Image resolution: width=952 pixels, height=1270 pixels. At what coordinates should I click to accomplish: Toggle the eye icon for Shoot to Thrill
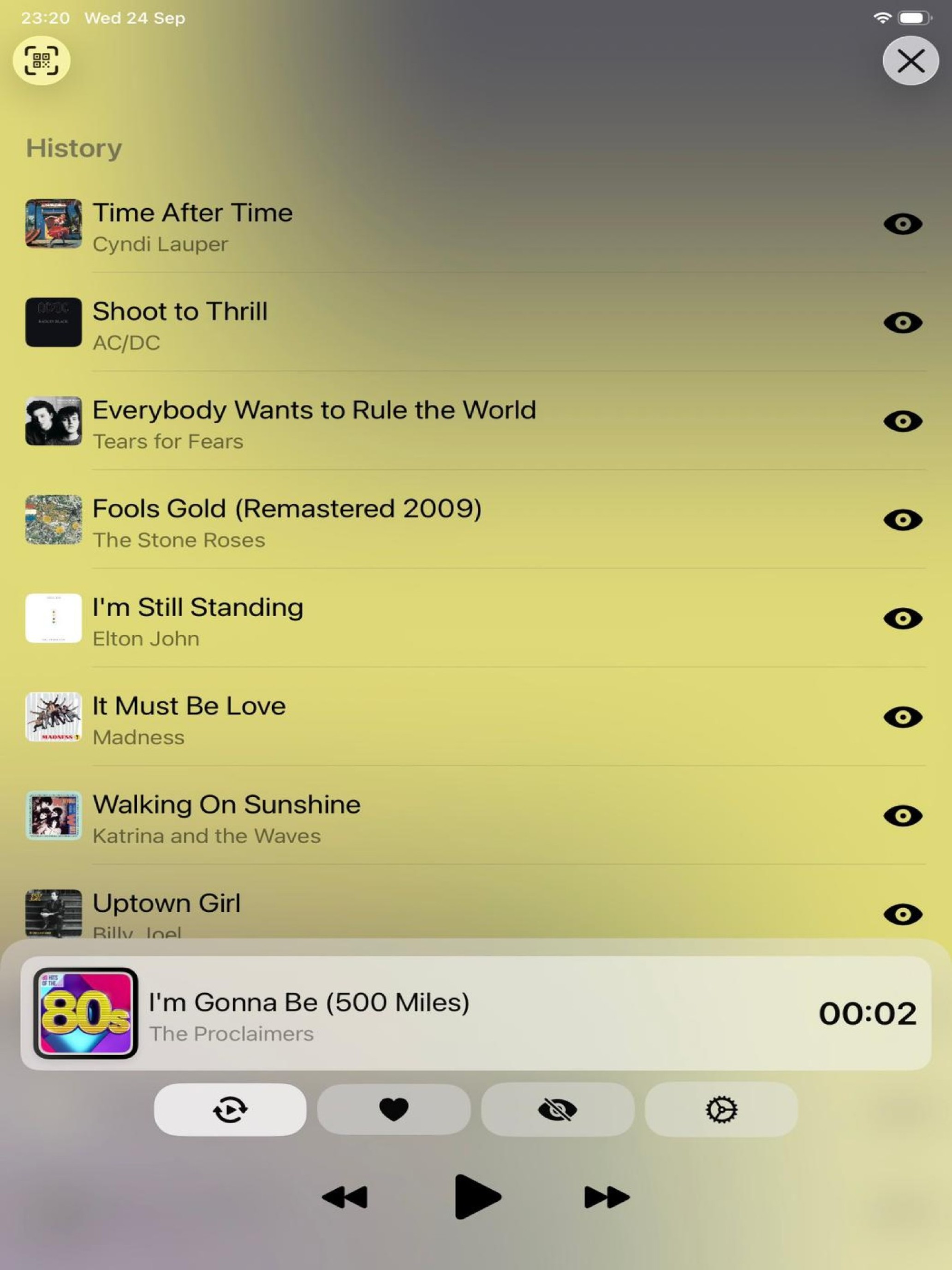click(x=902, y=323)
